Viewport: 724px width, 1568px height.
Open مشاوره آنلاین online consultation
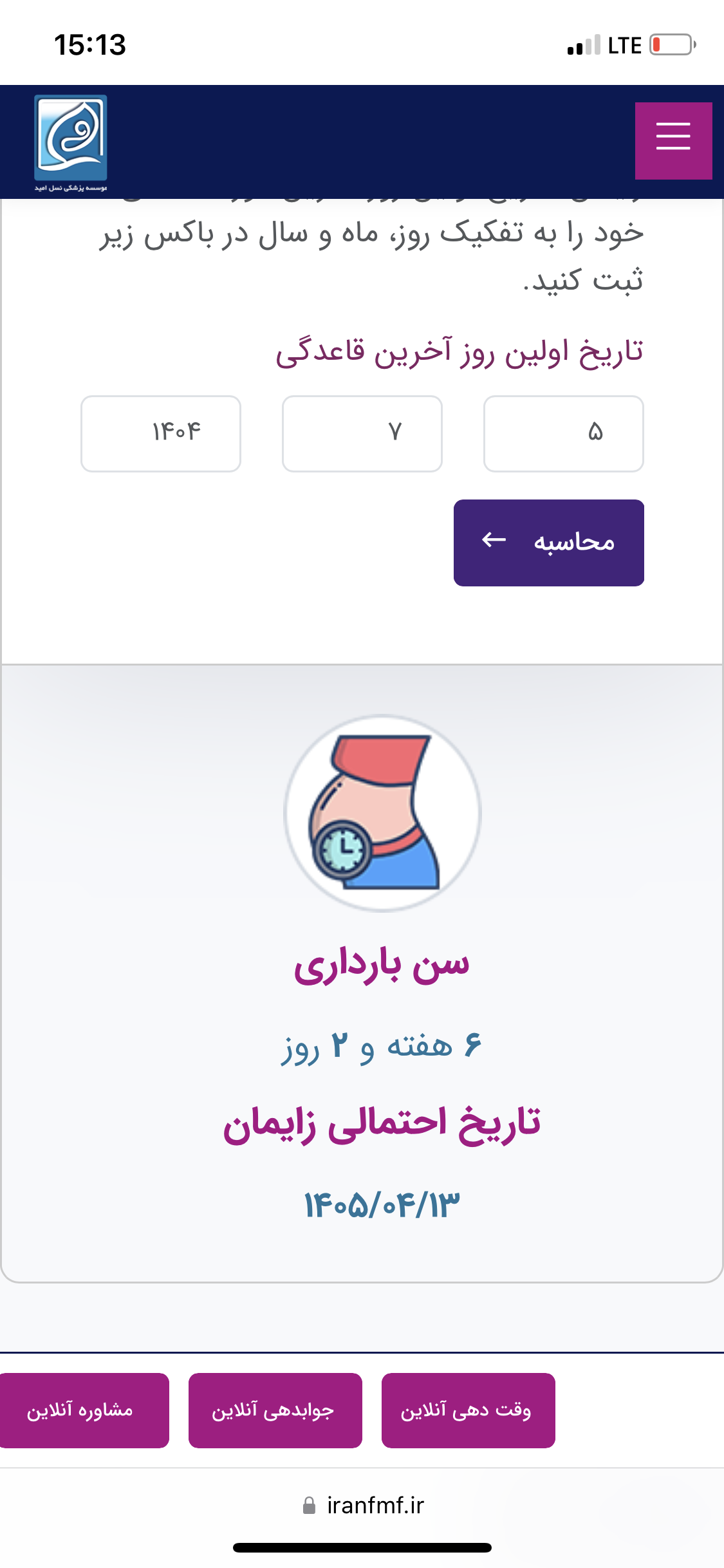(82, 1410)
